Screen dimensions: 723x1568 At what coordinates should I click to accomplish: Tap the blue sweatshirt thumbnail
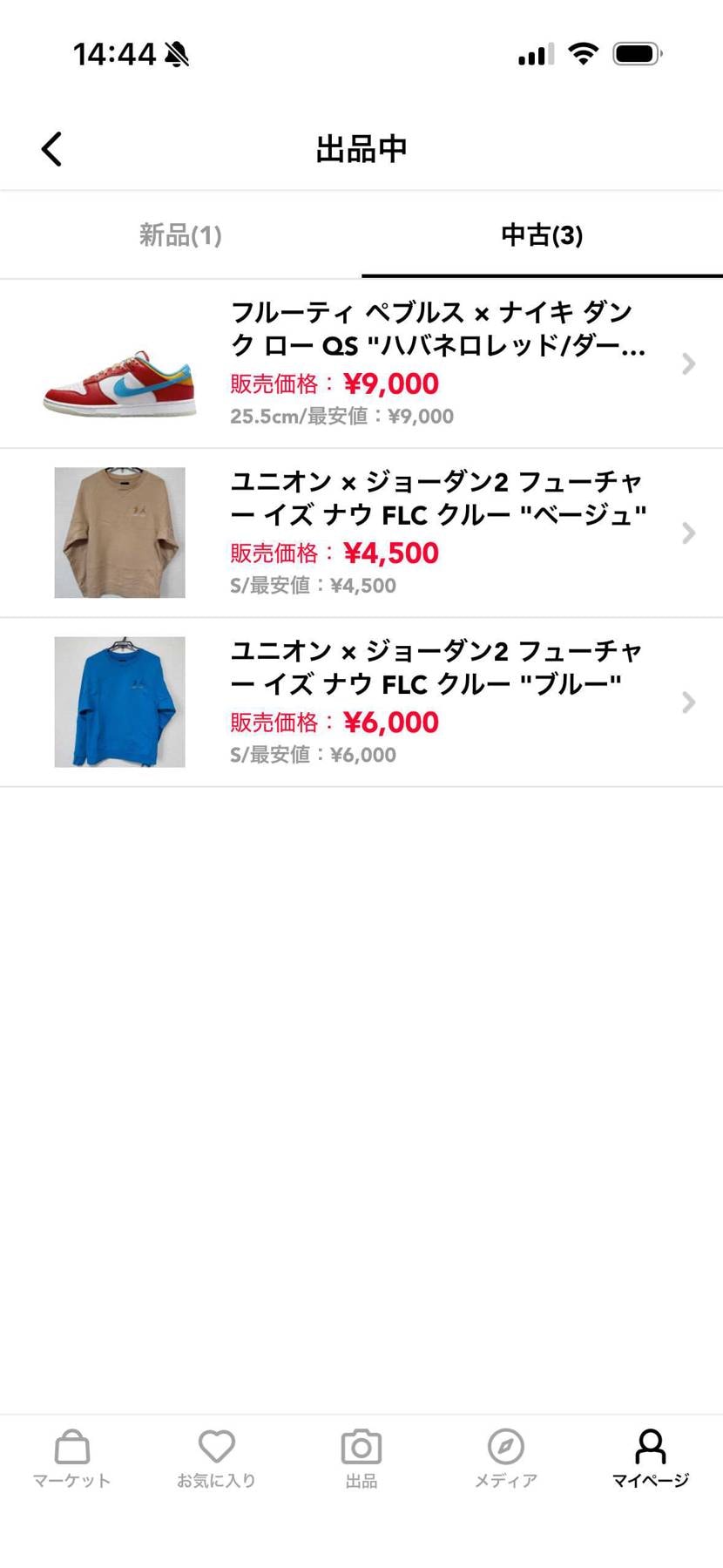pyautogui.click(x=118, y=702)
